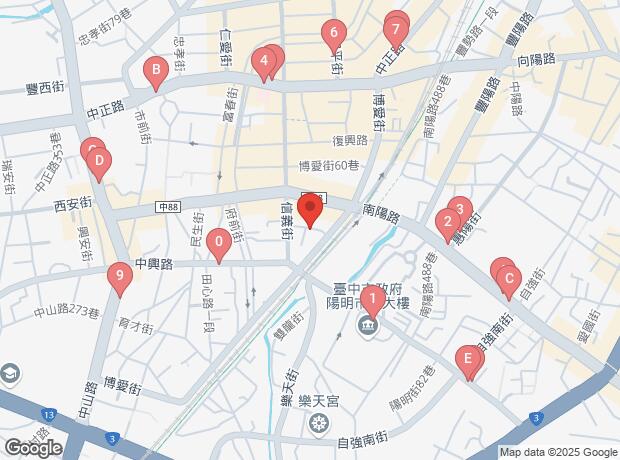This screenshot has height=460, width=620.
Task: Select the marker numbered 3
Action: pos(460,210)
